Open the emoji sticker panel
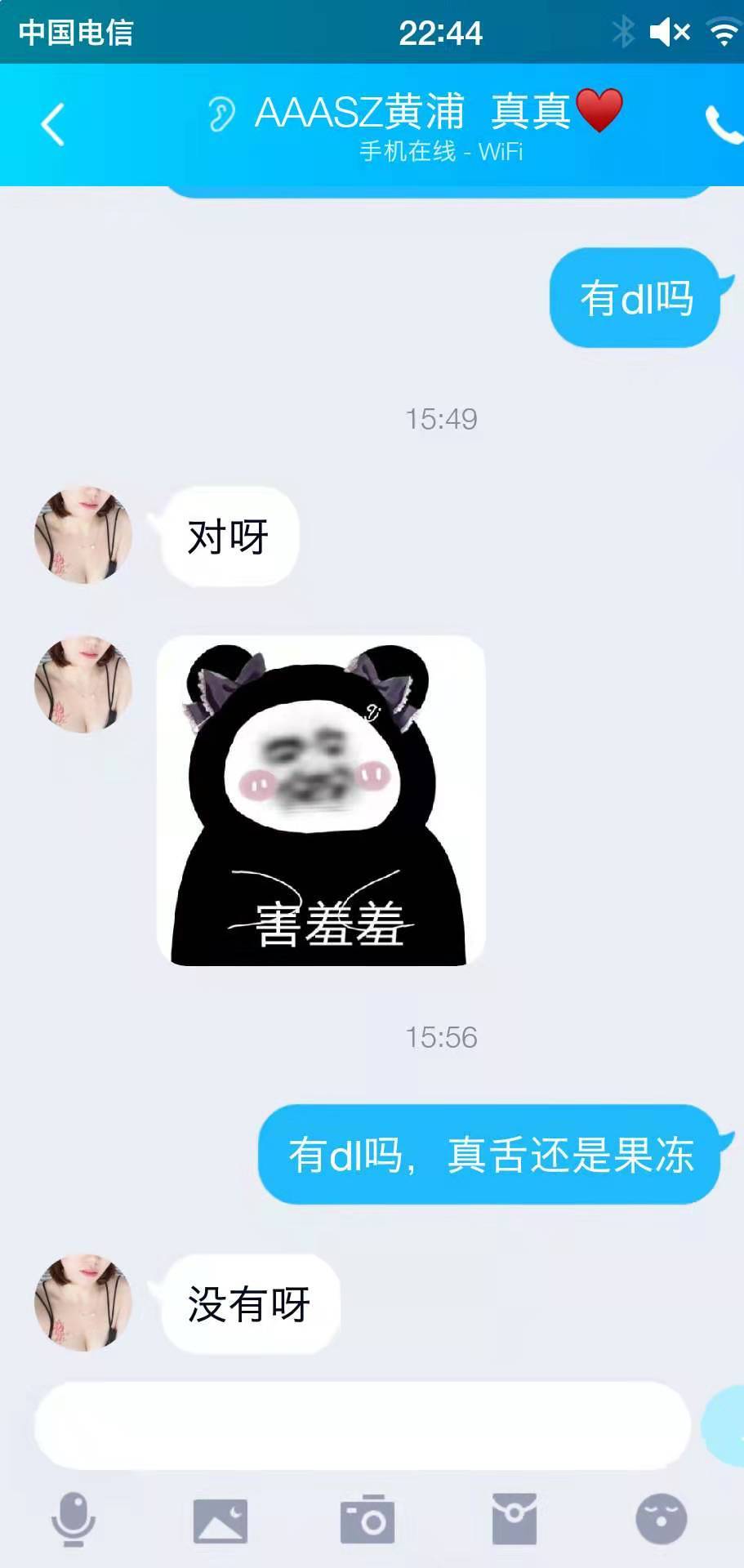This screenshot has width=744, height=1568. pyautogui.click(x=661, y=1519)
